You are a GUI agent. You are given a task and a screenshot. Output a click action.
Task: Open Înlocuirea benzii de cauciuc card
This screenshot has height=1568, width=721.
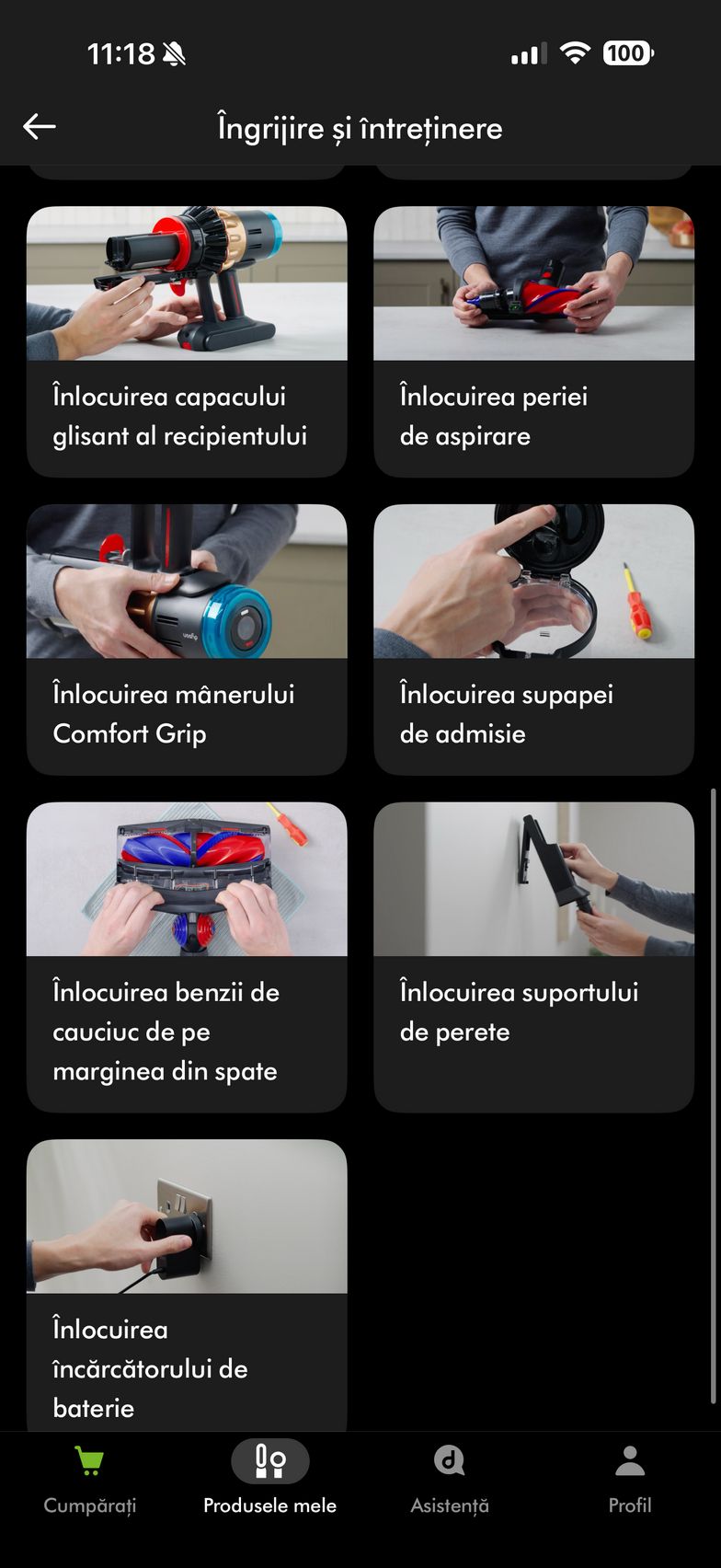coord(187,955)
